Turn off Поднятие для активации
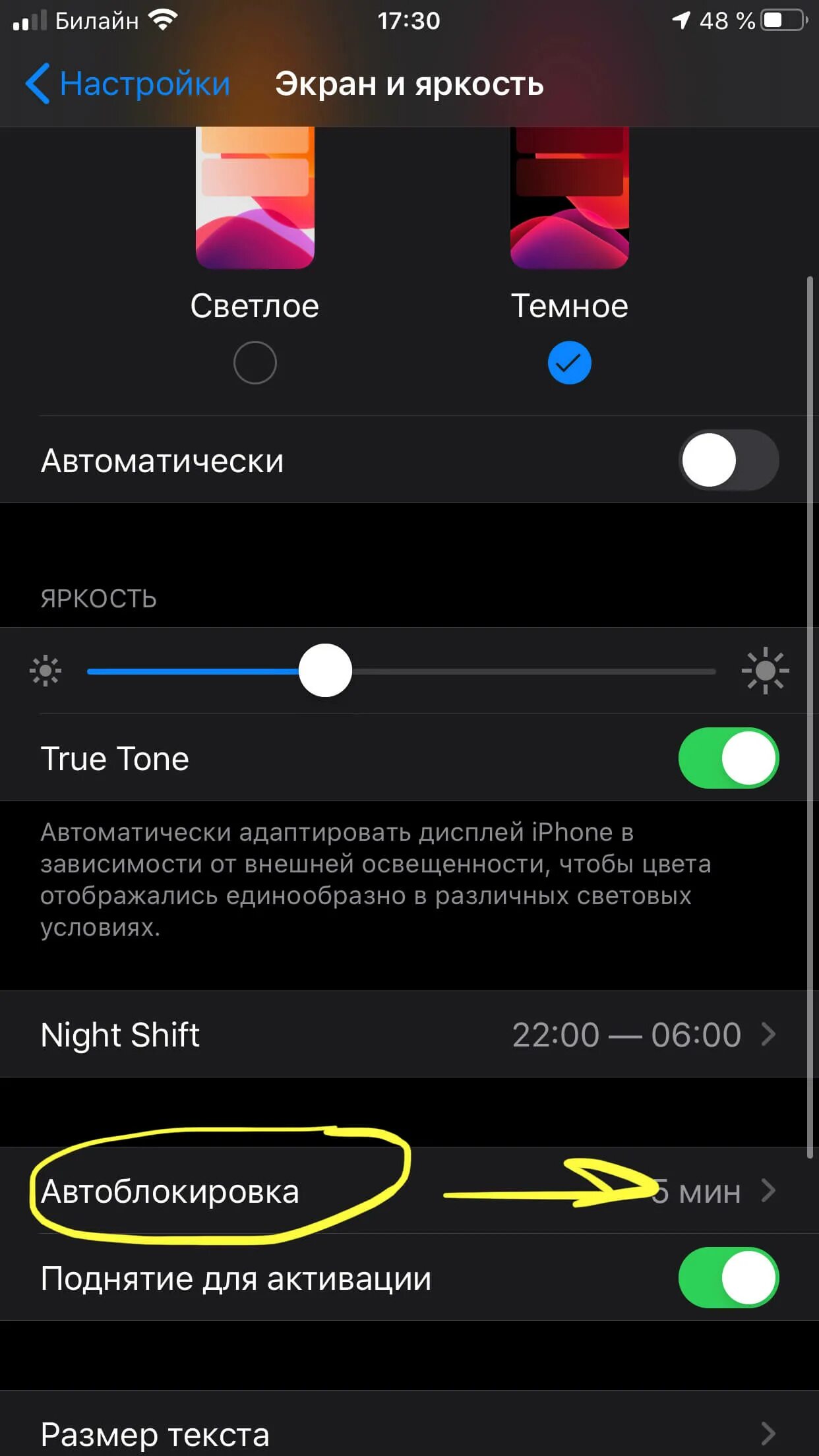The image size is (819, 1456). pyautogui.click(x=728, y=1278)
